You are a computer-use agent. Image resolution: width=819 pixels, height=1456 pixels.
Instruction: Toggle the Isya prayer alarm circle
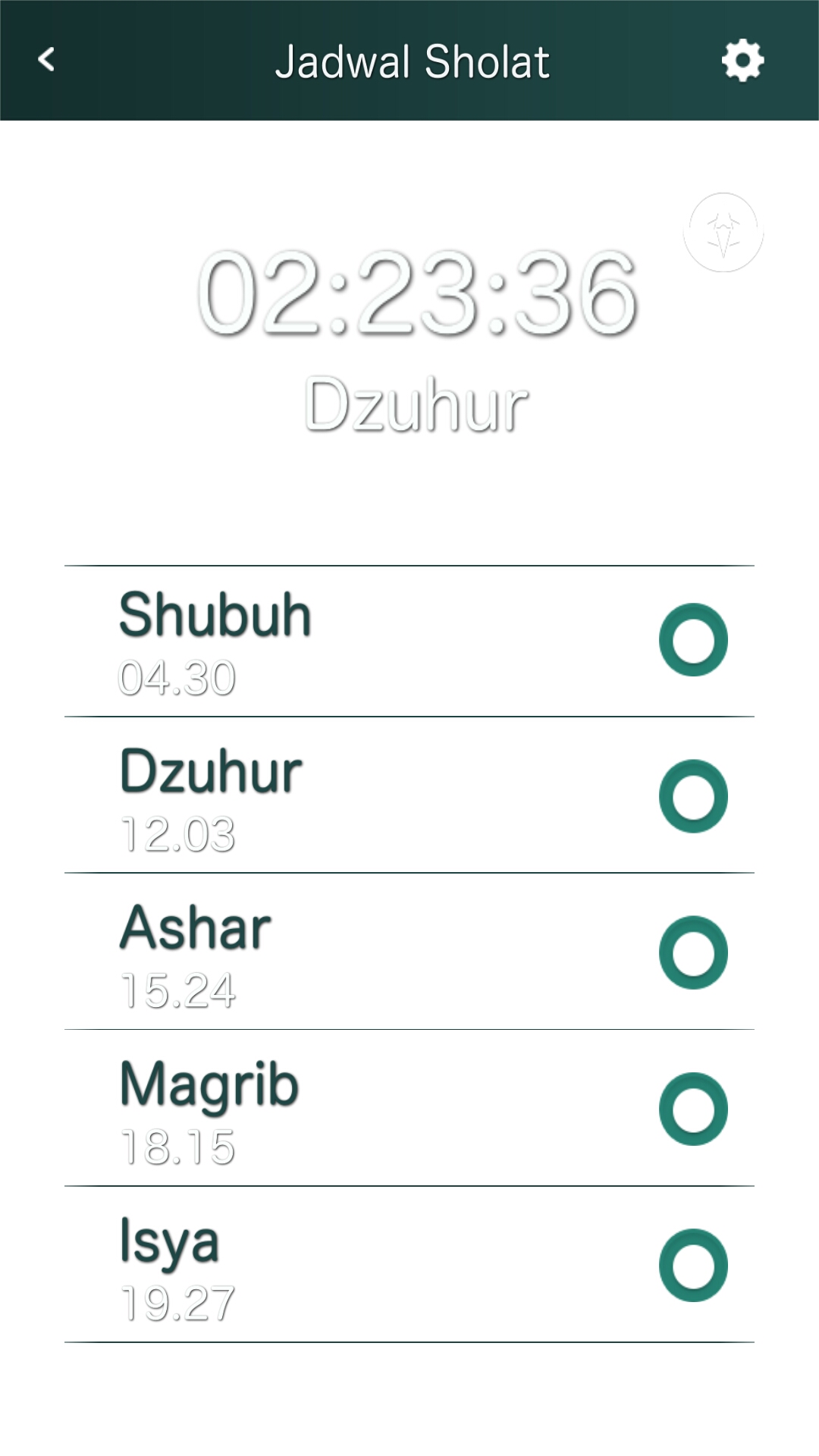click(693, 1265)
